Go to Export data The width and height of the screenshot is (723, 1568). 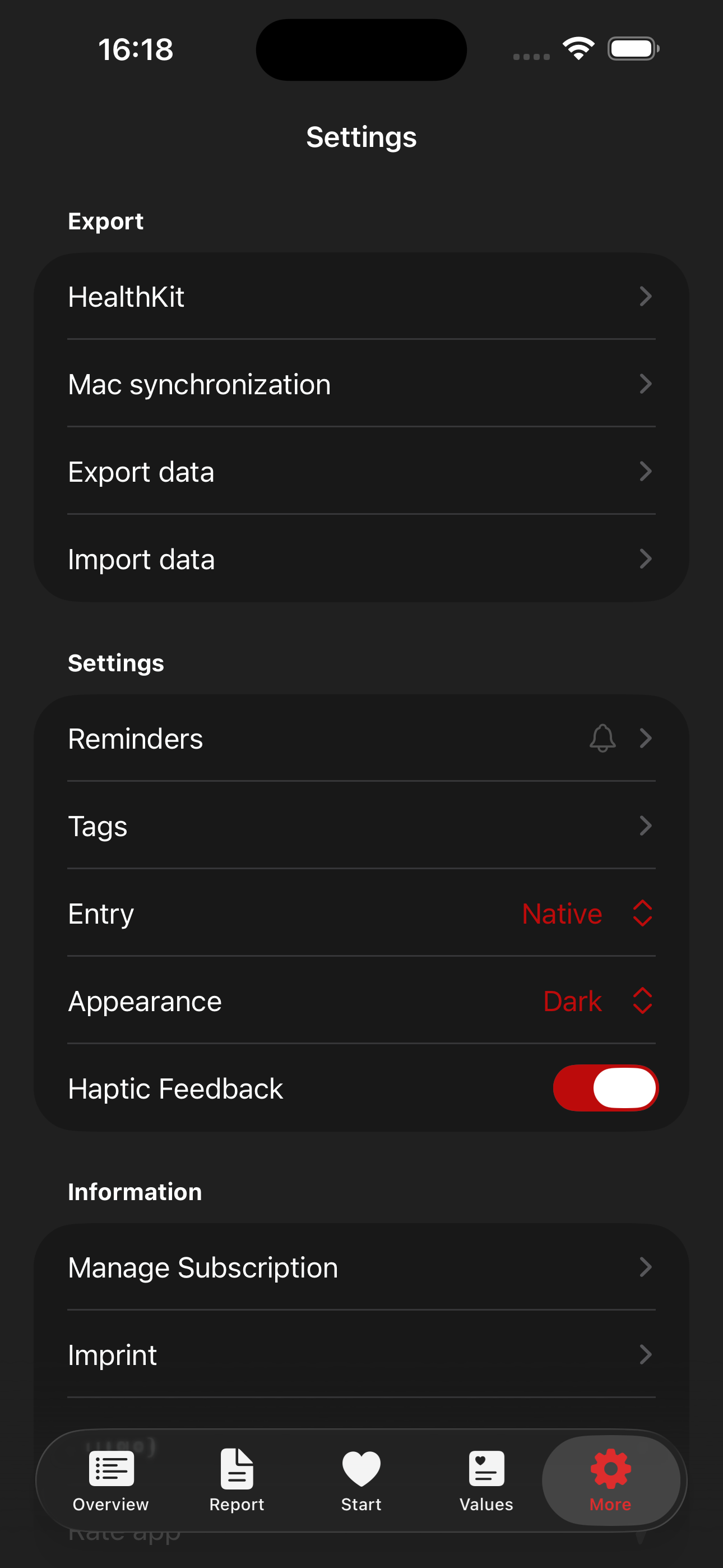pyautogui.click(x=361, y=472)
